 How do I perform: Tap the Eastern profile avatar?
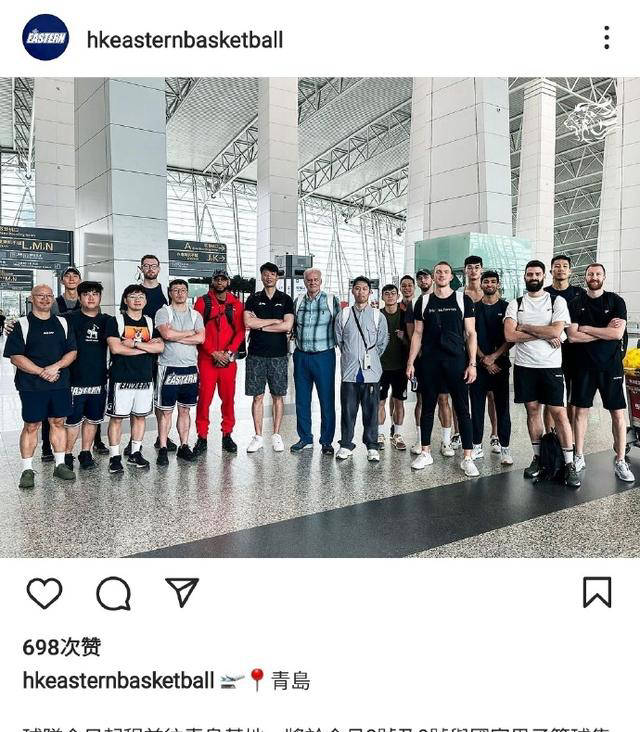pyautogui.click(x=45, y=38)
